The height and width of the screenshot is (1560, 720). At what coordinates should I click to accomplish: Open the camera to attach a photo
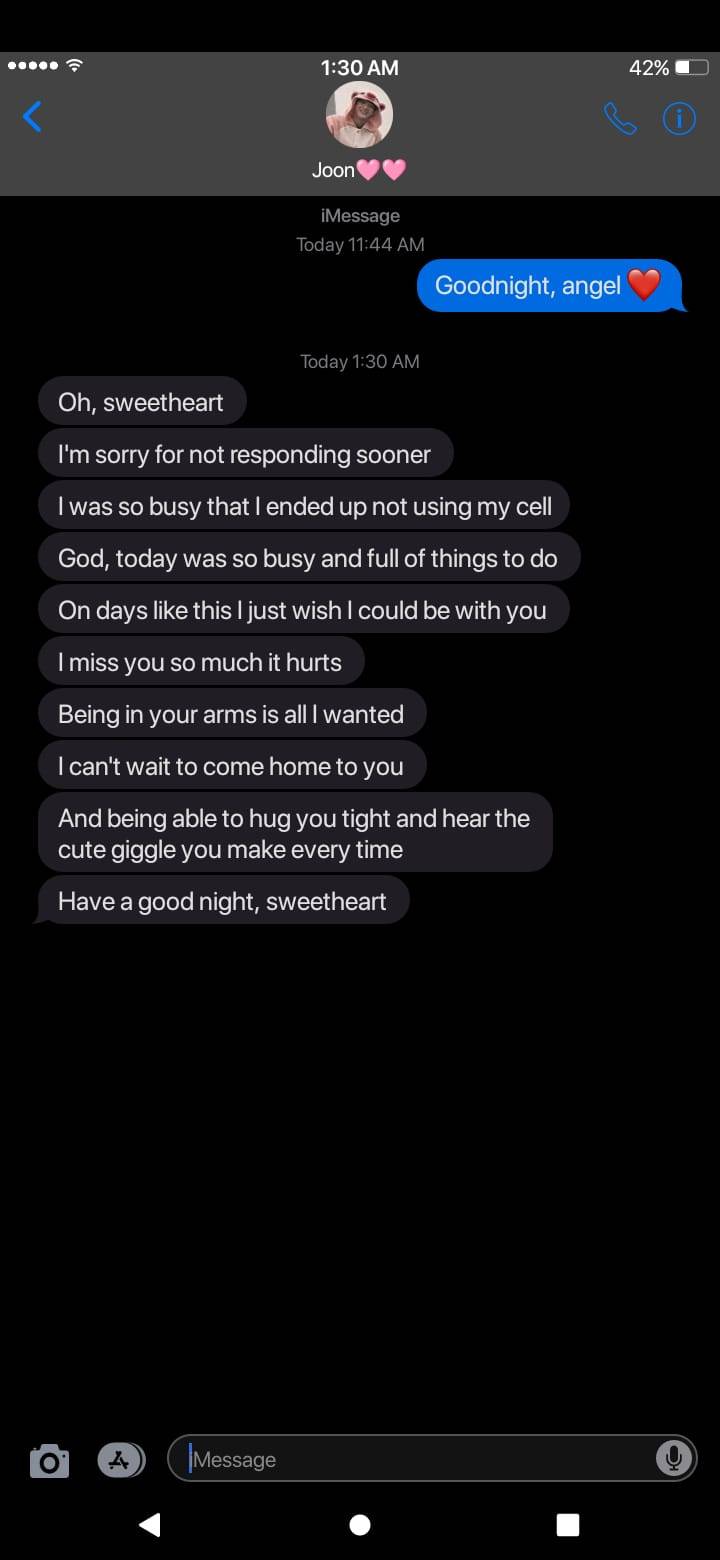(49, 1461)
